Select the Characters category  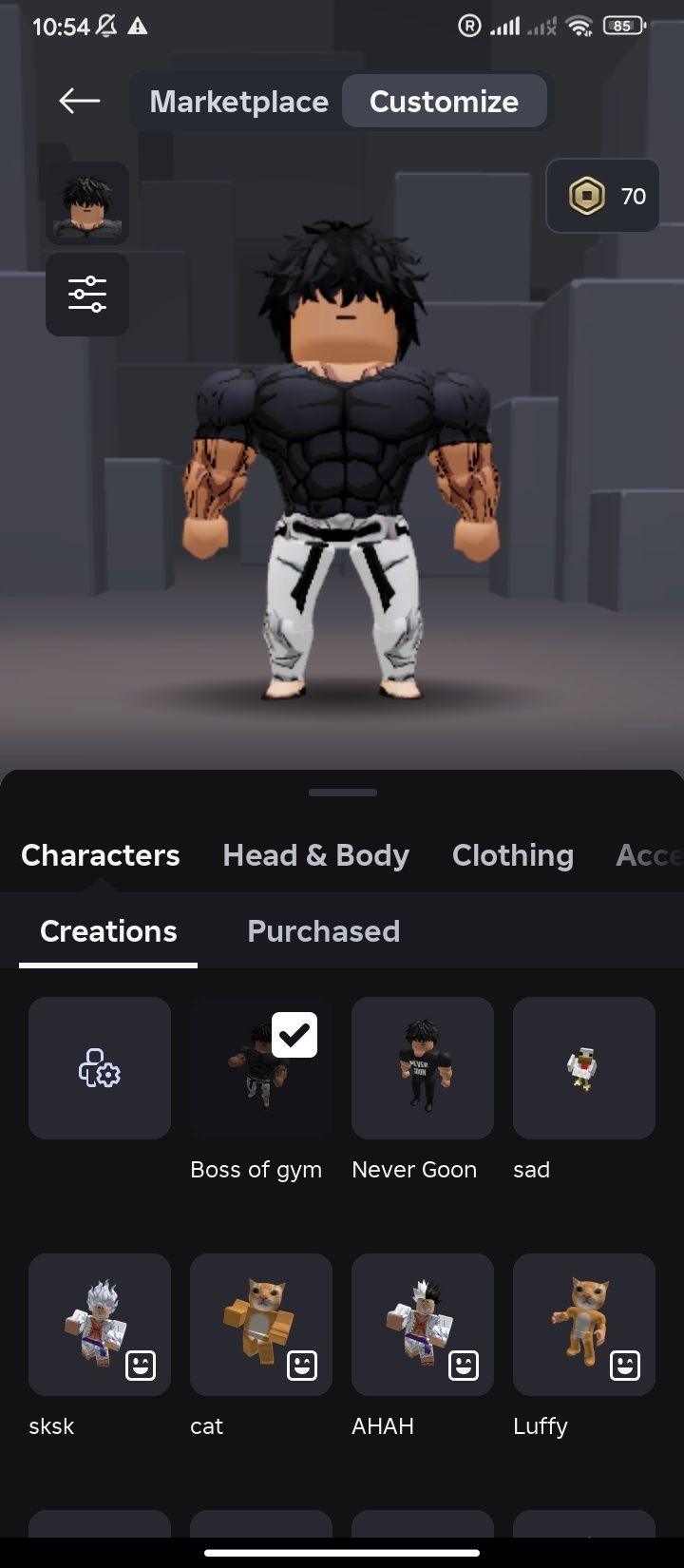[x=100, y=855]
